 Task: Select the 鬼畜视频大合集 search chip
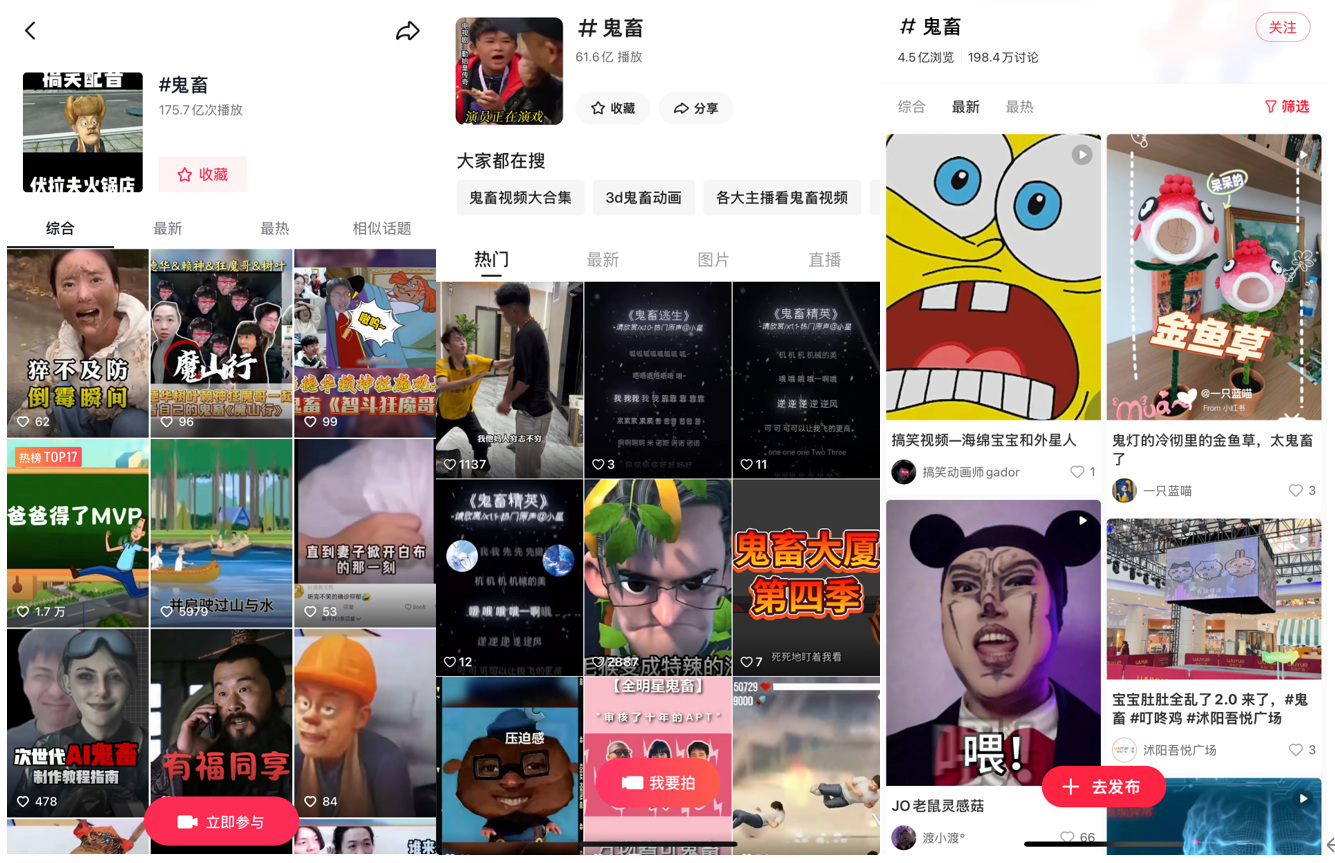pyautogui.click(x=520, y=198)
